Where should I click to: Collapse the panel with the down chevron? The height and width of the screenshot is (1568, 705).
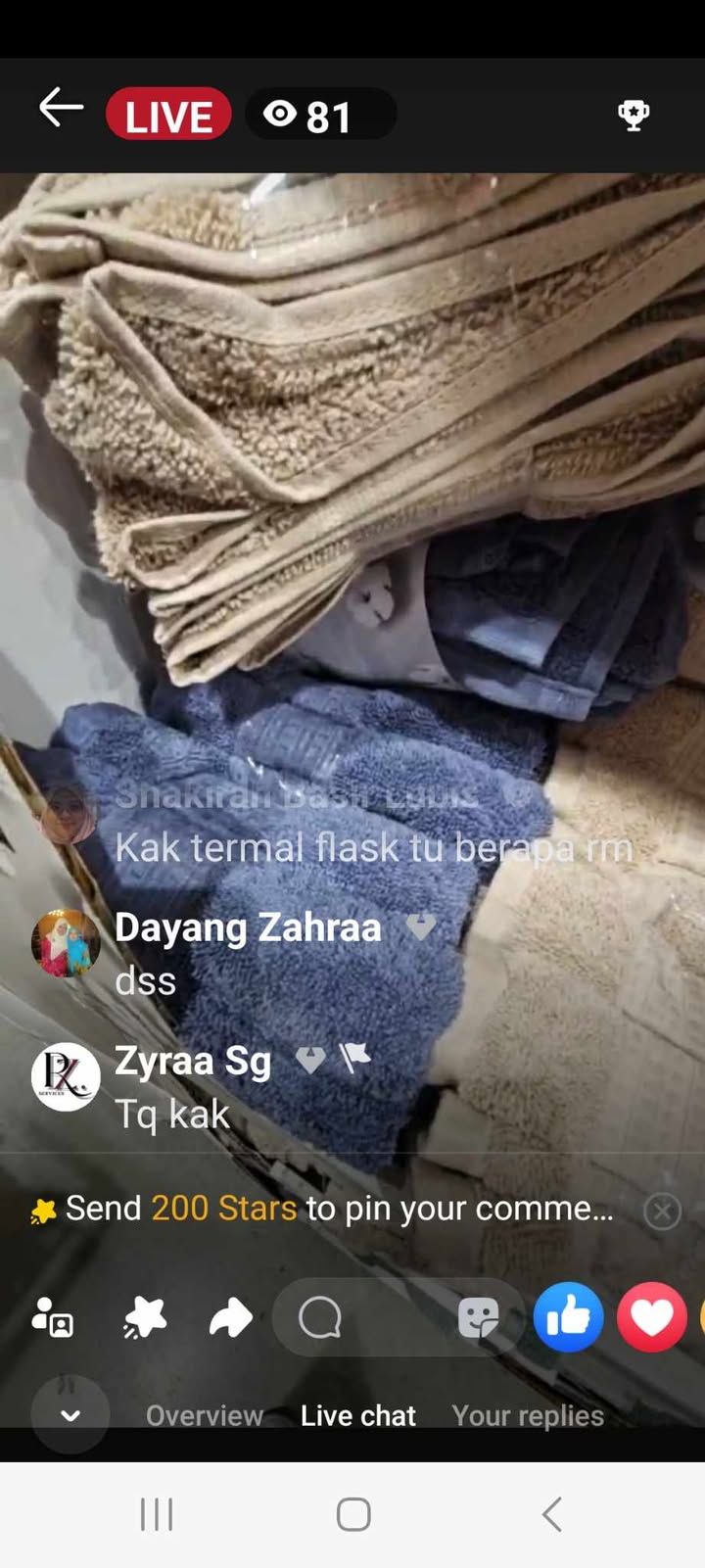(70, 1415)
